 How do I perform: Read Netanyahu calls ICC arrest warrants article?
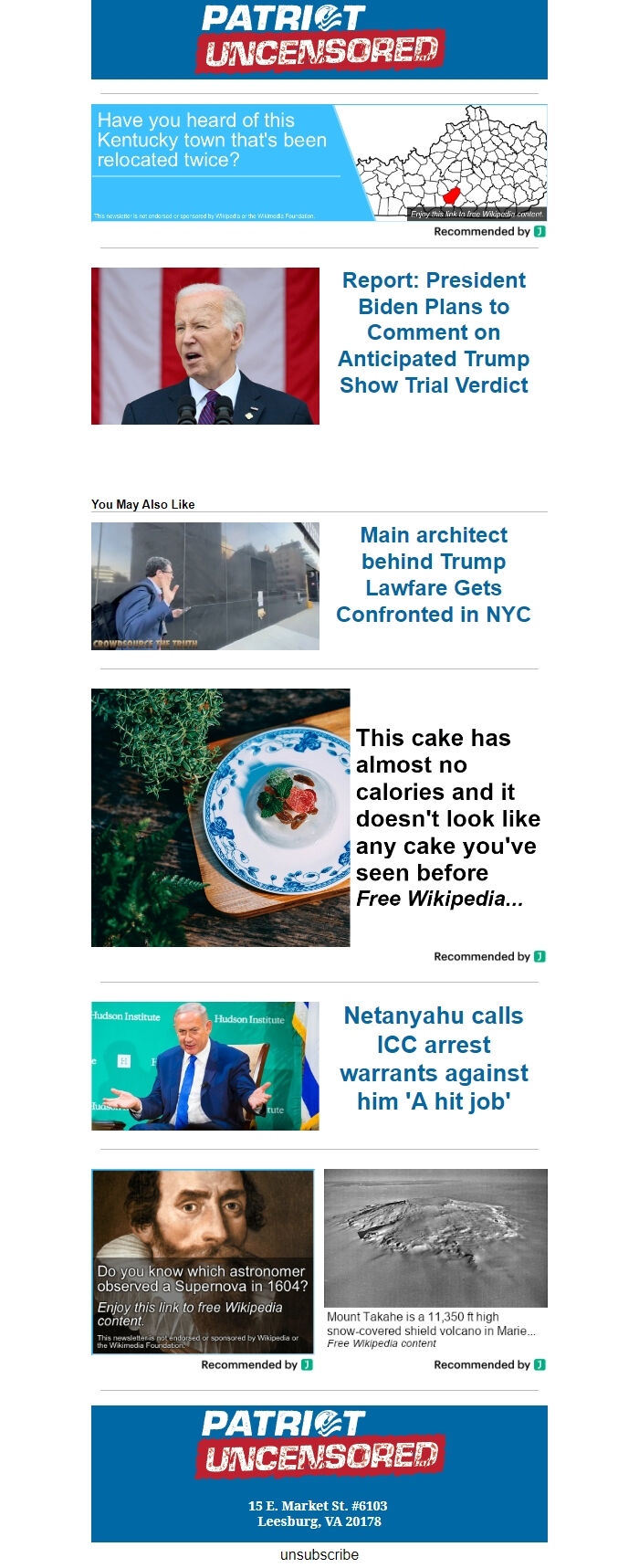pyautogui.click(x=434, y=1058)
